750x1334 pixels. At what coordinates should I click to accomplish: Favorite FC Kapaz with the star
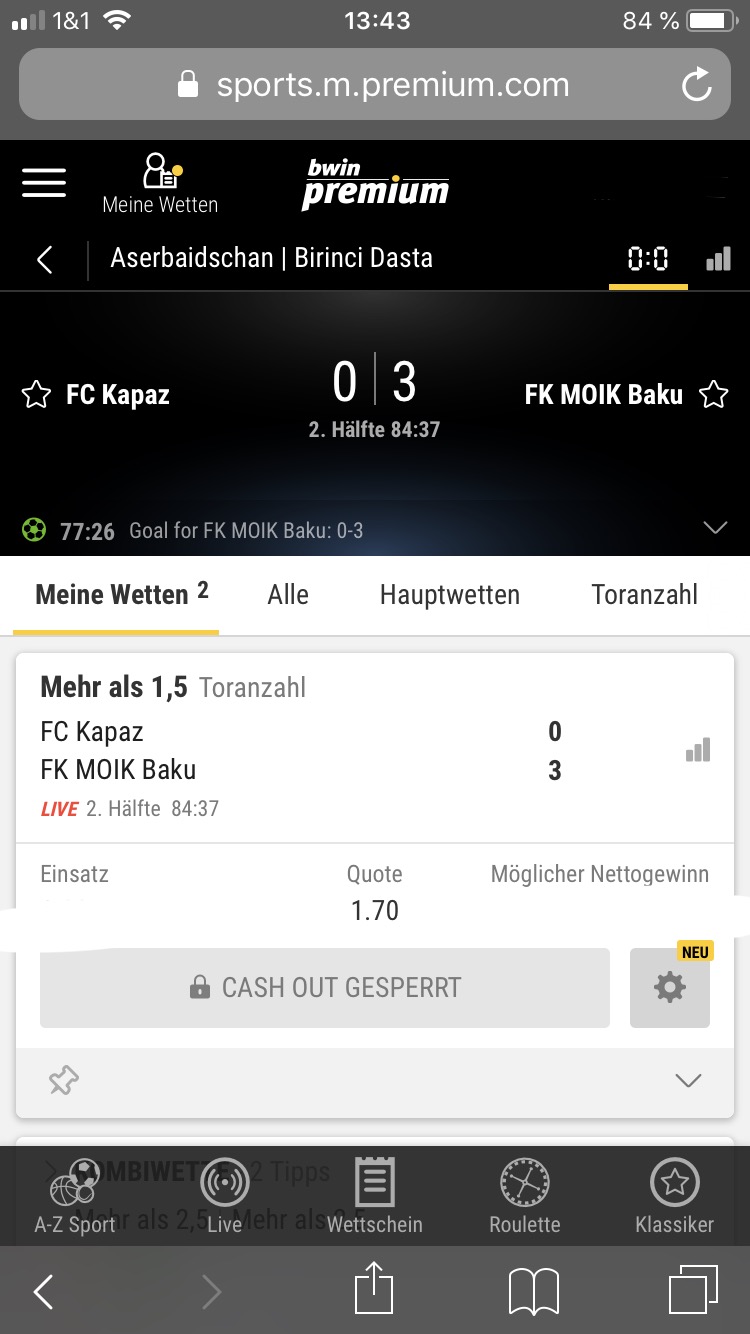[x=36, y=395]
